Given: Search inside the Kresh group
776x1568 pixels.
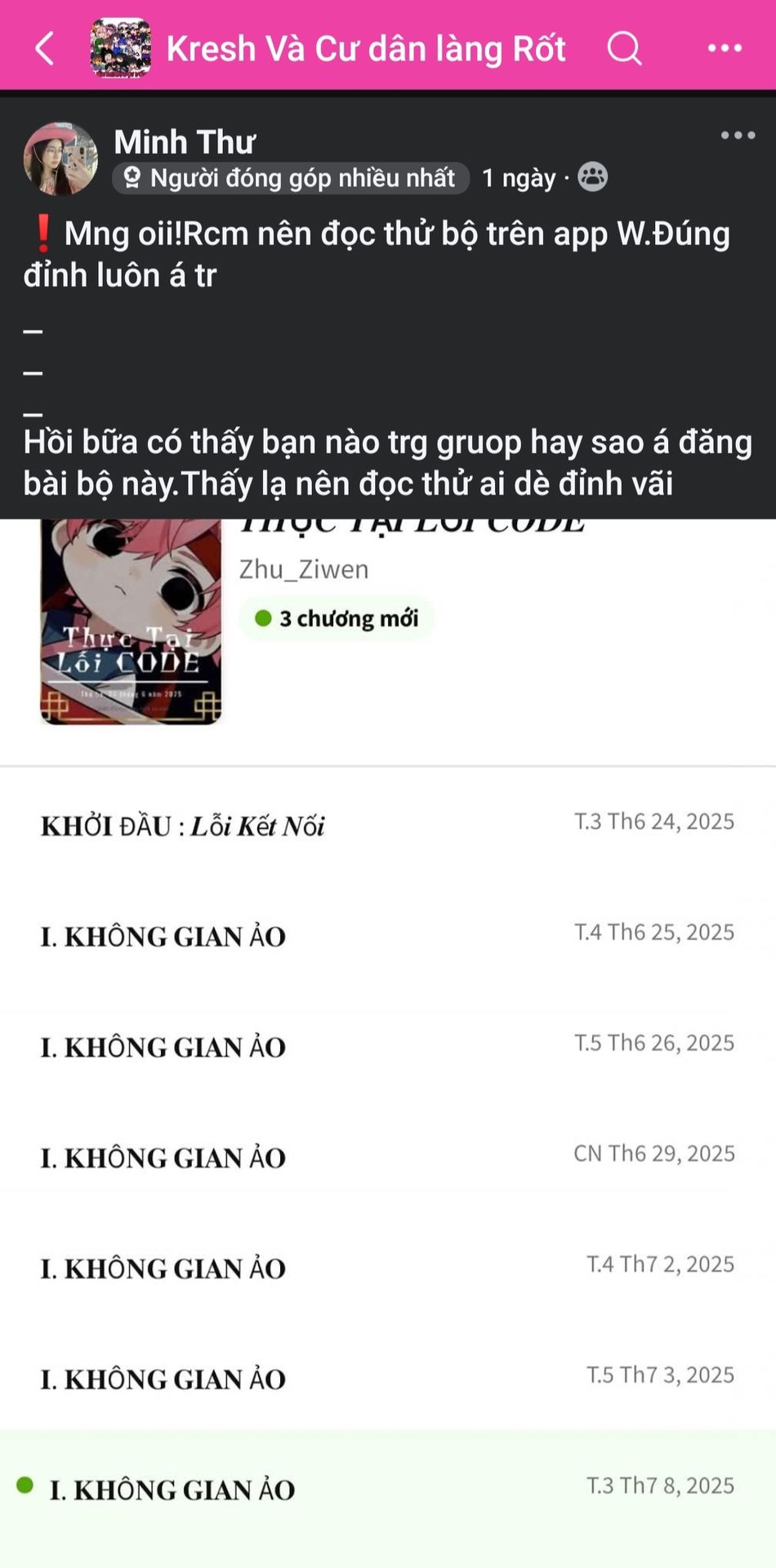Looking at the screenshot, I should 624,48.
